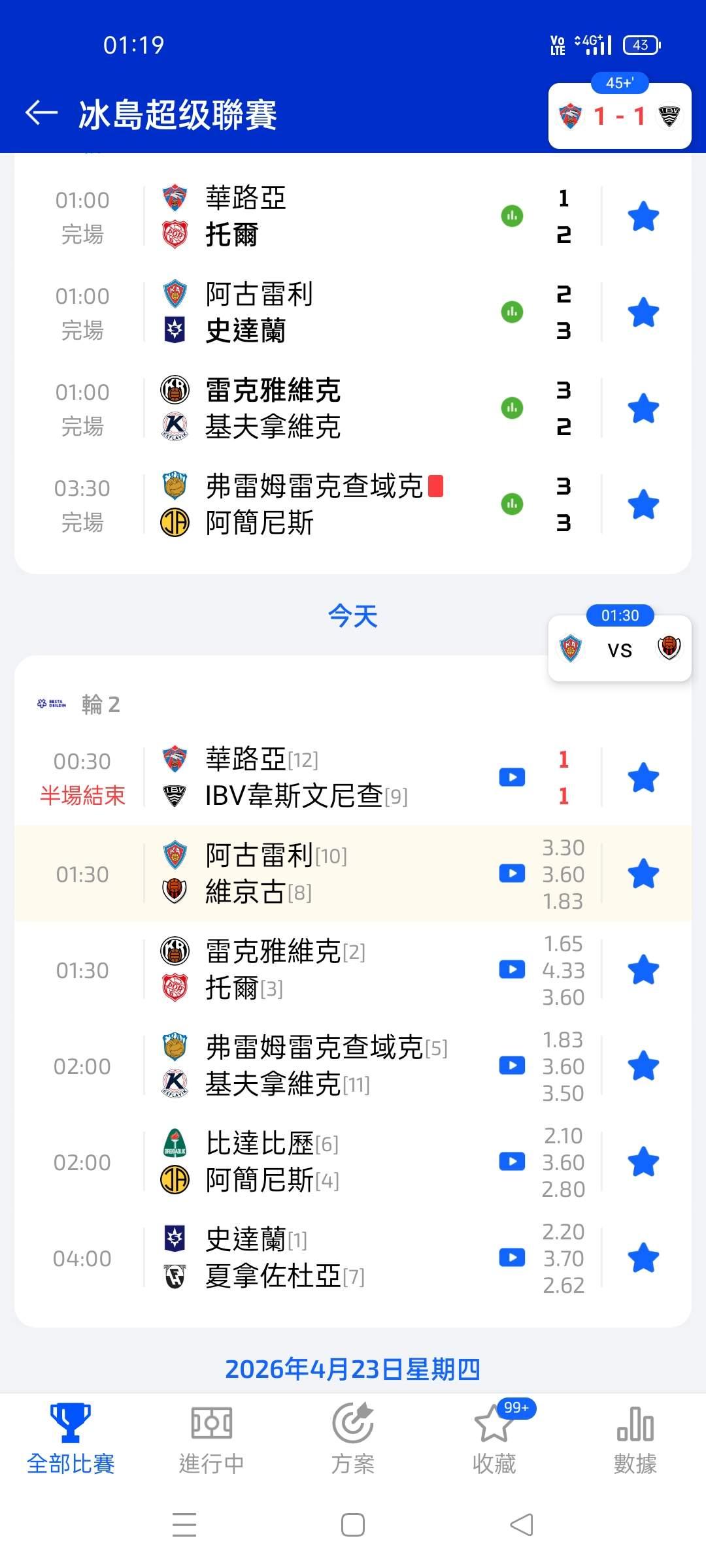The image size is (706, 1568).
Task: Open the floating 1 - 1 live score card
Action: pyautogui.click(x=619, y=116)
